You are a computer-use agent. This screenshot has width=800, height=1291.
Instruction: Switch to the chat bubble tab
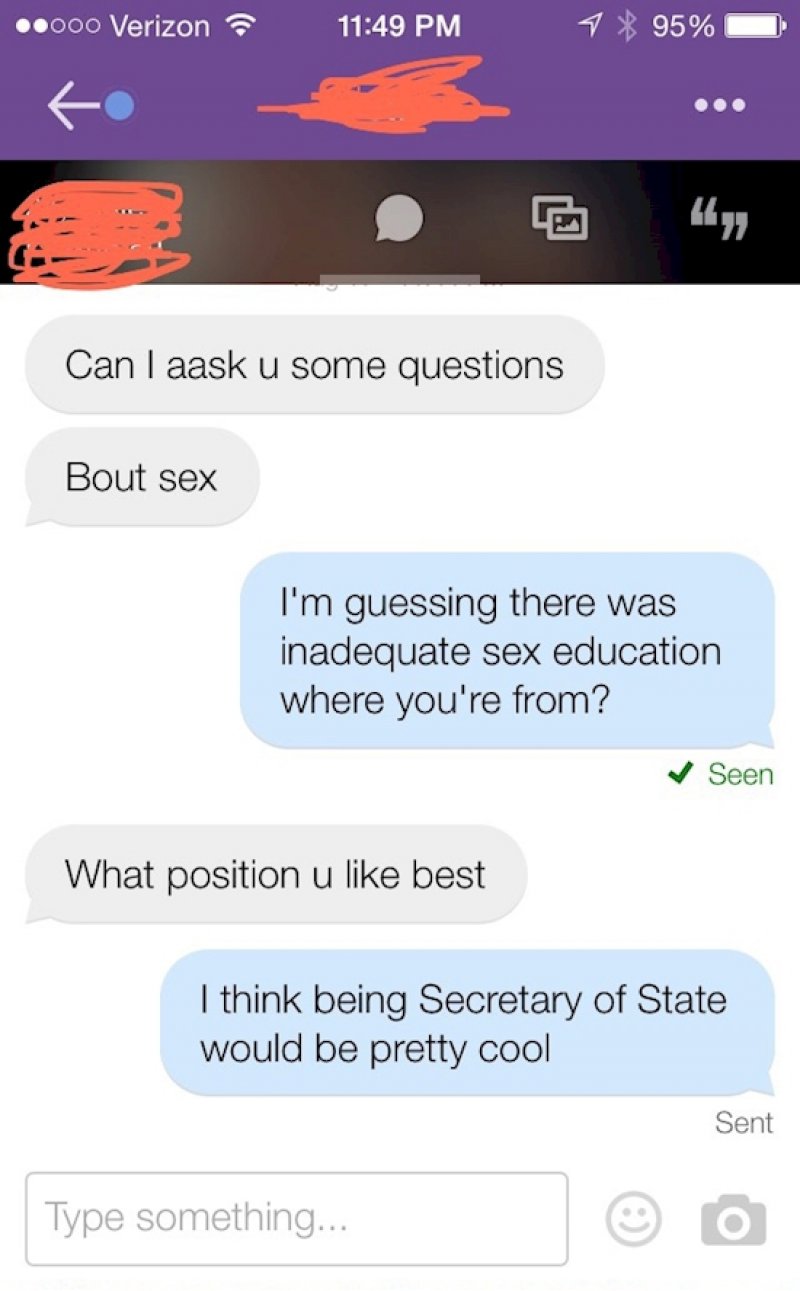(398, 218)
